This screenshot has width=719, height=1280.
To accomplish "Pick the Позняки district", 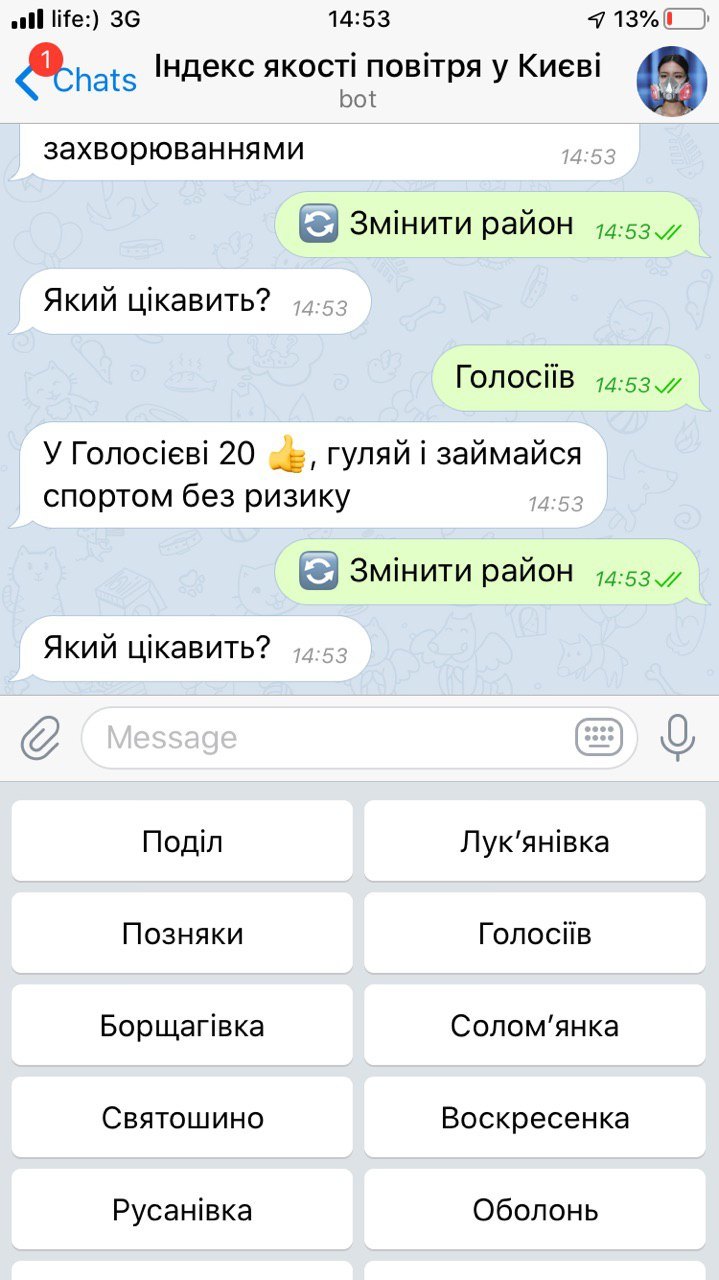I will click(182, 933).
